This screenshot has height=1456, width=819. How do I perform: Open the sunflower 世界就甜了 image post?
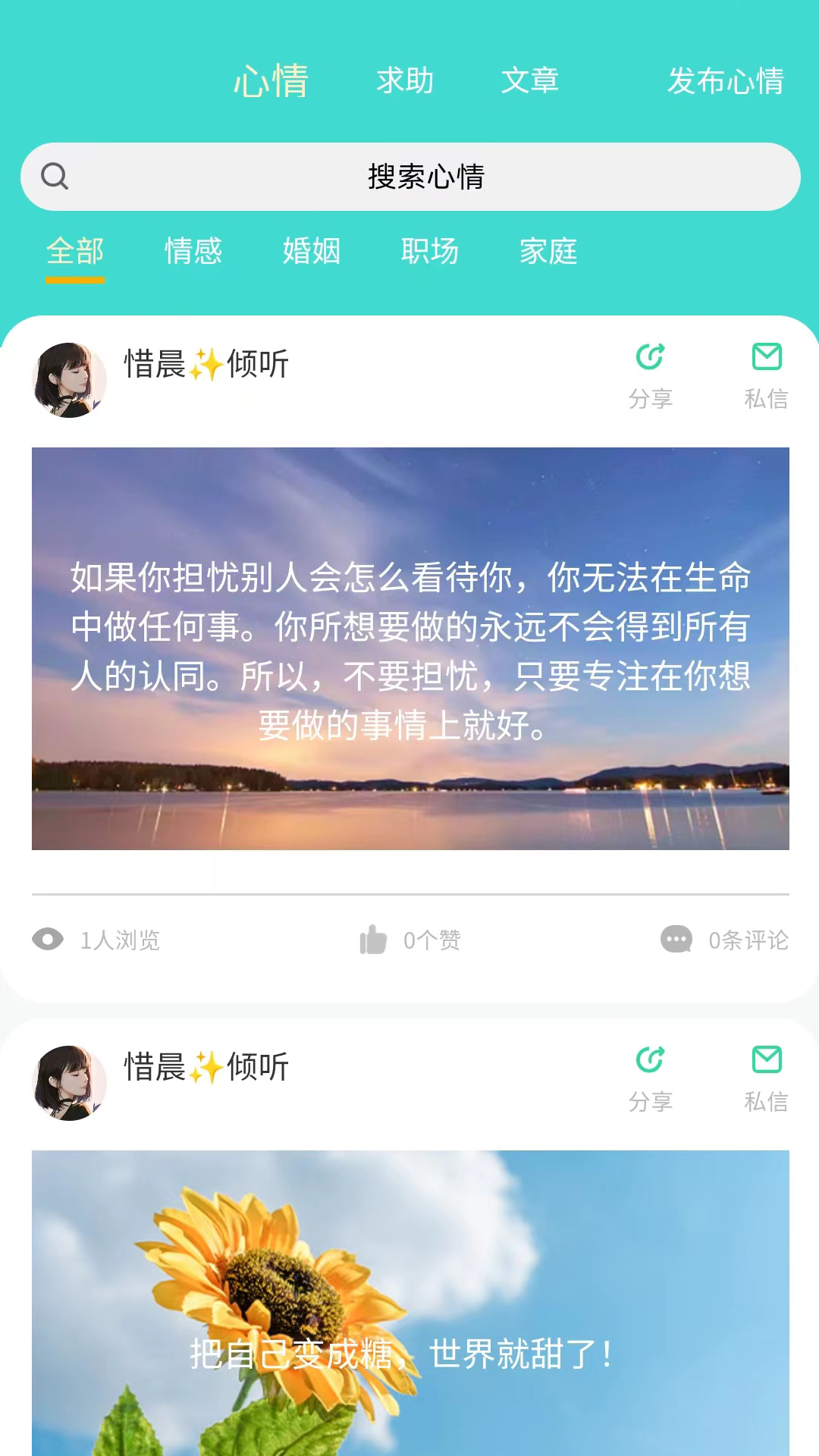tap(410, 1303)
